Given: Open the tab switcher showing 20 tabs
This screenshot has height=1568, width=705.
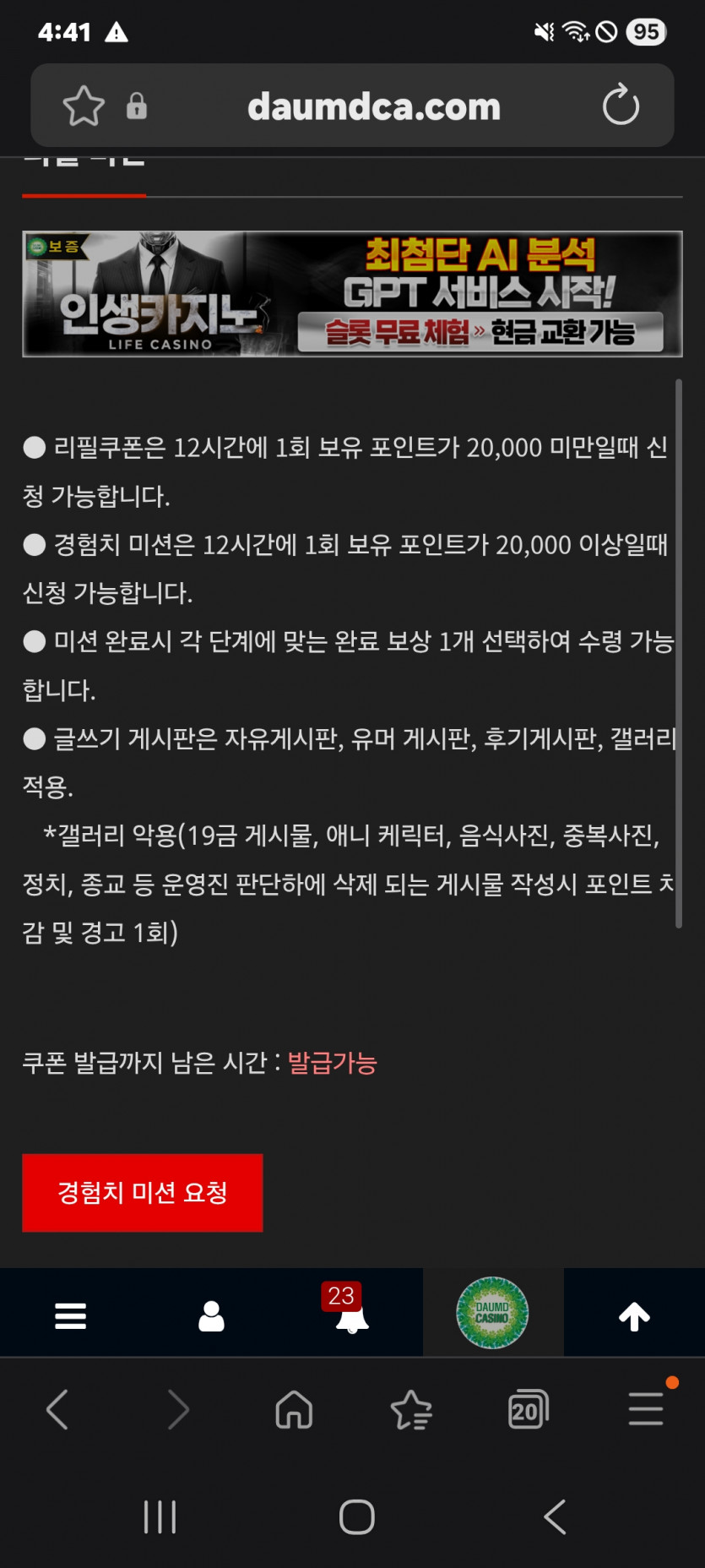Looking at the screenshot, I should (x=528, y=1409).
